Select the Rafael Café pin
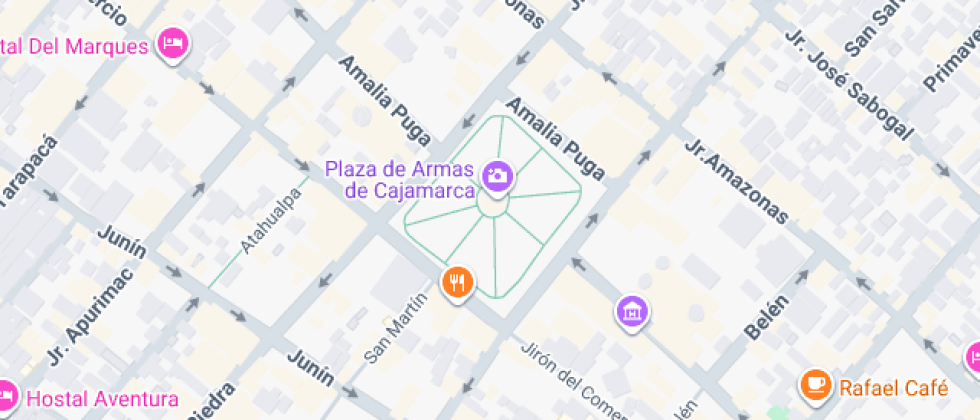 point(816,384)
